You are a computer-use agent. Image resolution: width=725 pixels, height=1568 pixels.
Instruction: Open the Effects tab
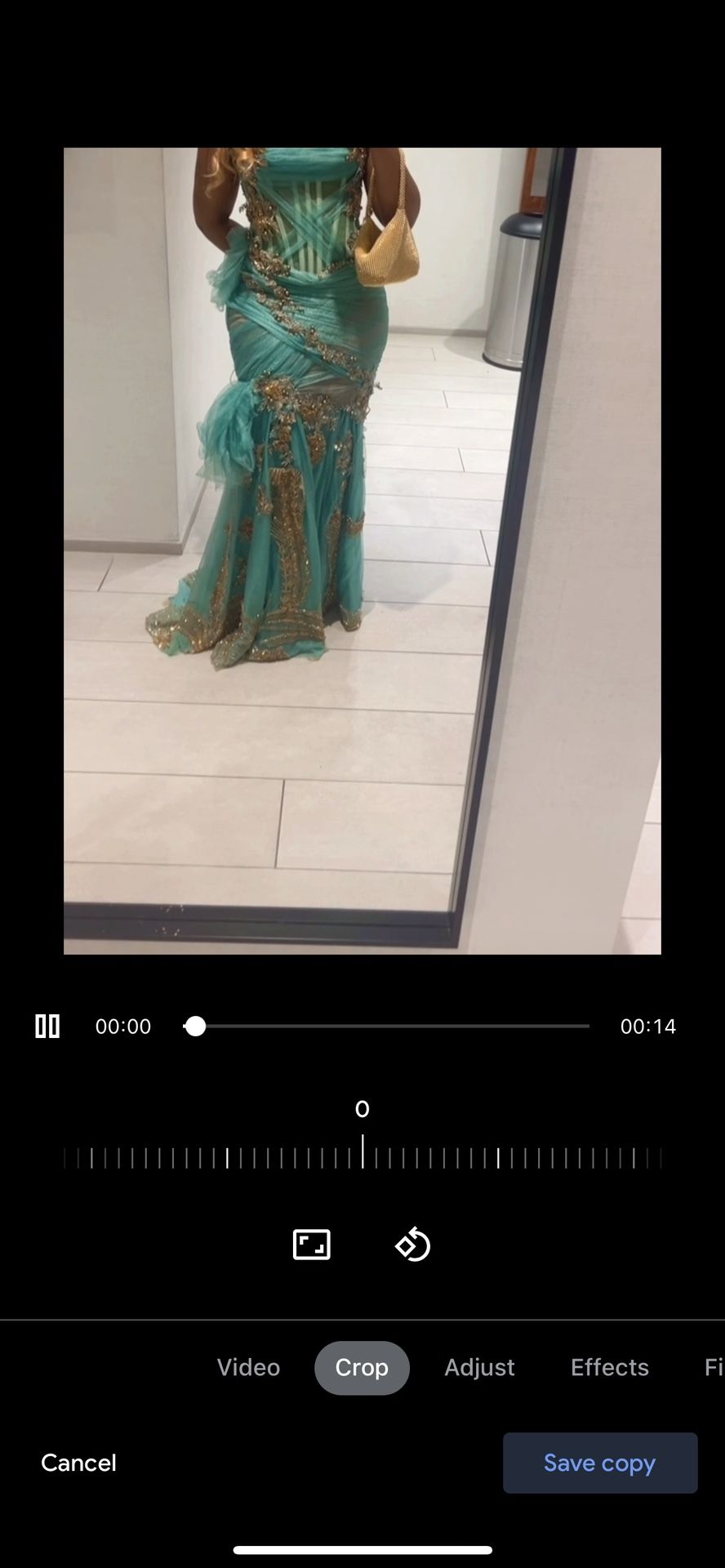[609, 1367]
